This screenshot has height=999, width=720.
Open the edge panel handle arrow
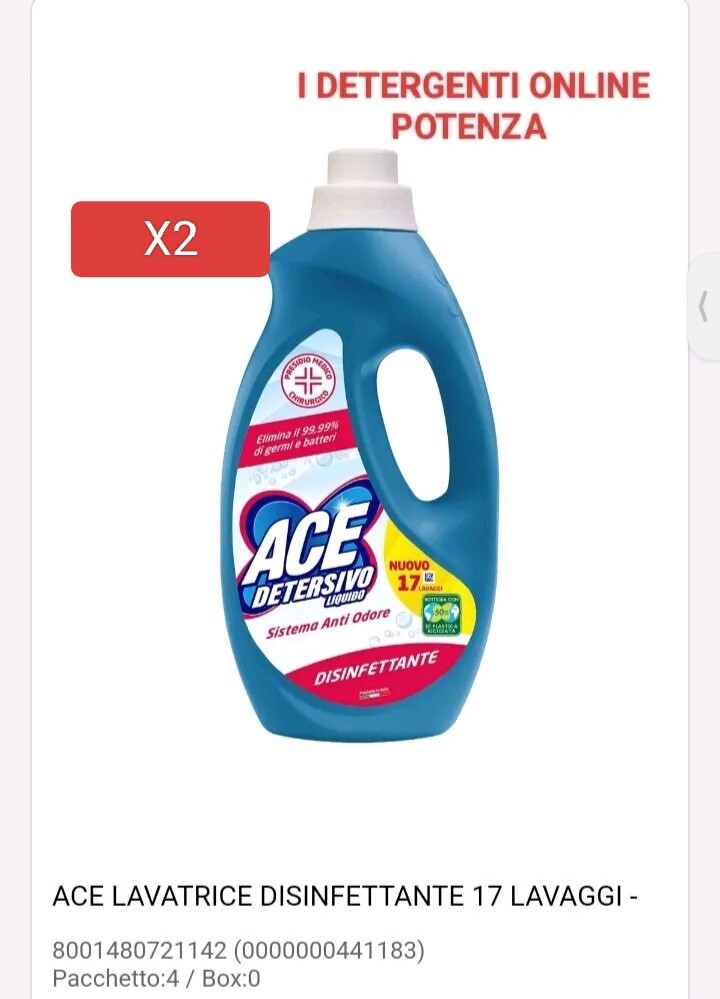704,306
